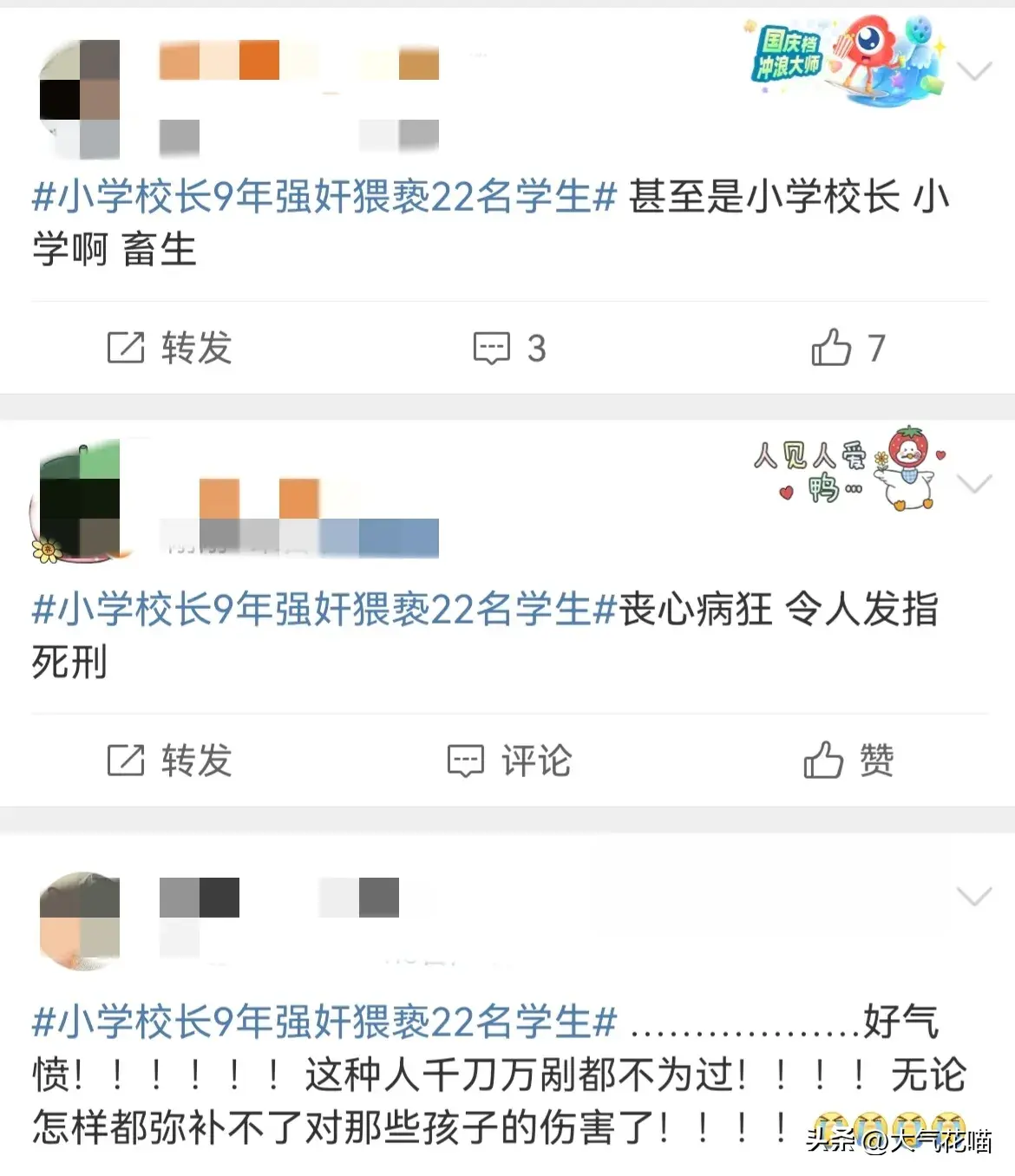Give 赞 to the '丧心病狂' post
This screenshot has height=1176, width=1015.
[x=848, y=761]
